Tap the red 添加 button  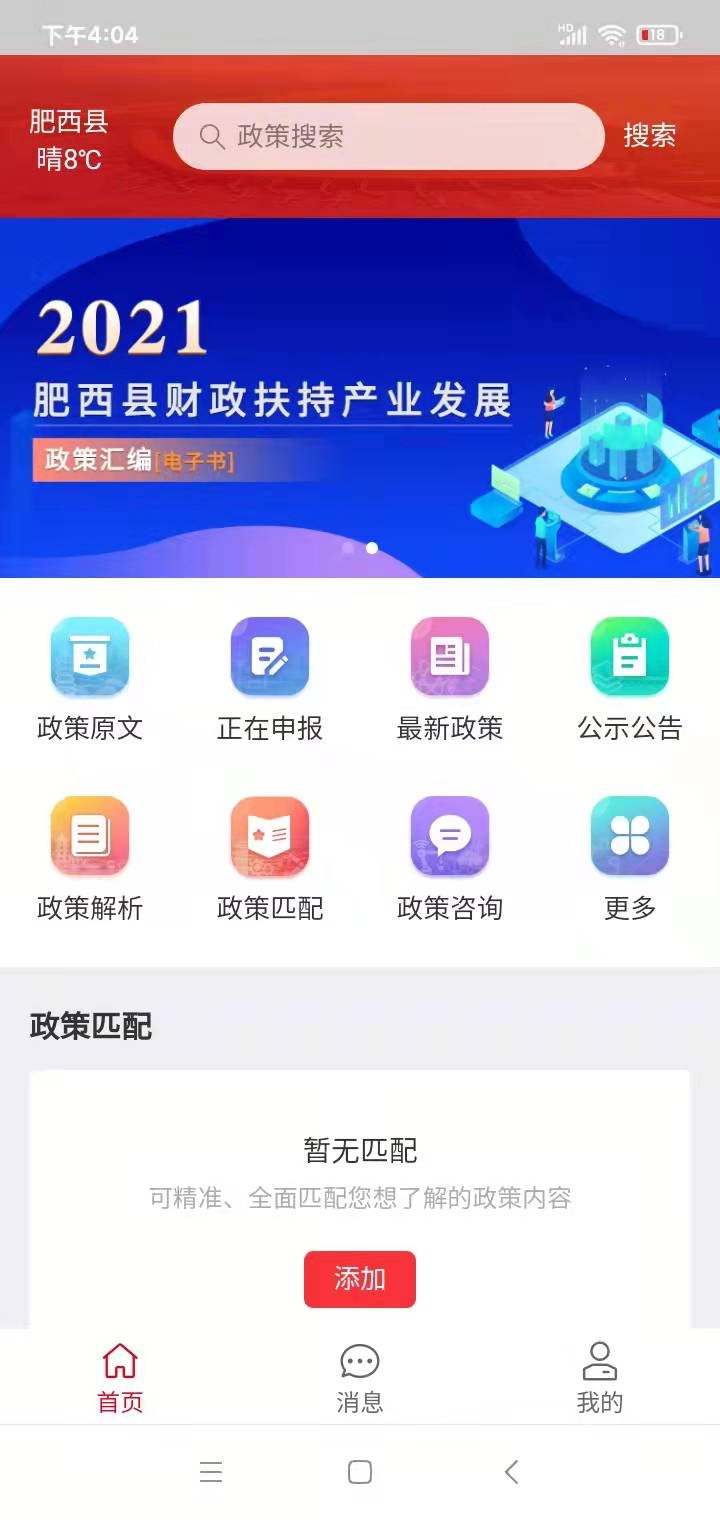click(x=360, y=1279)
